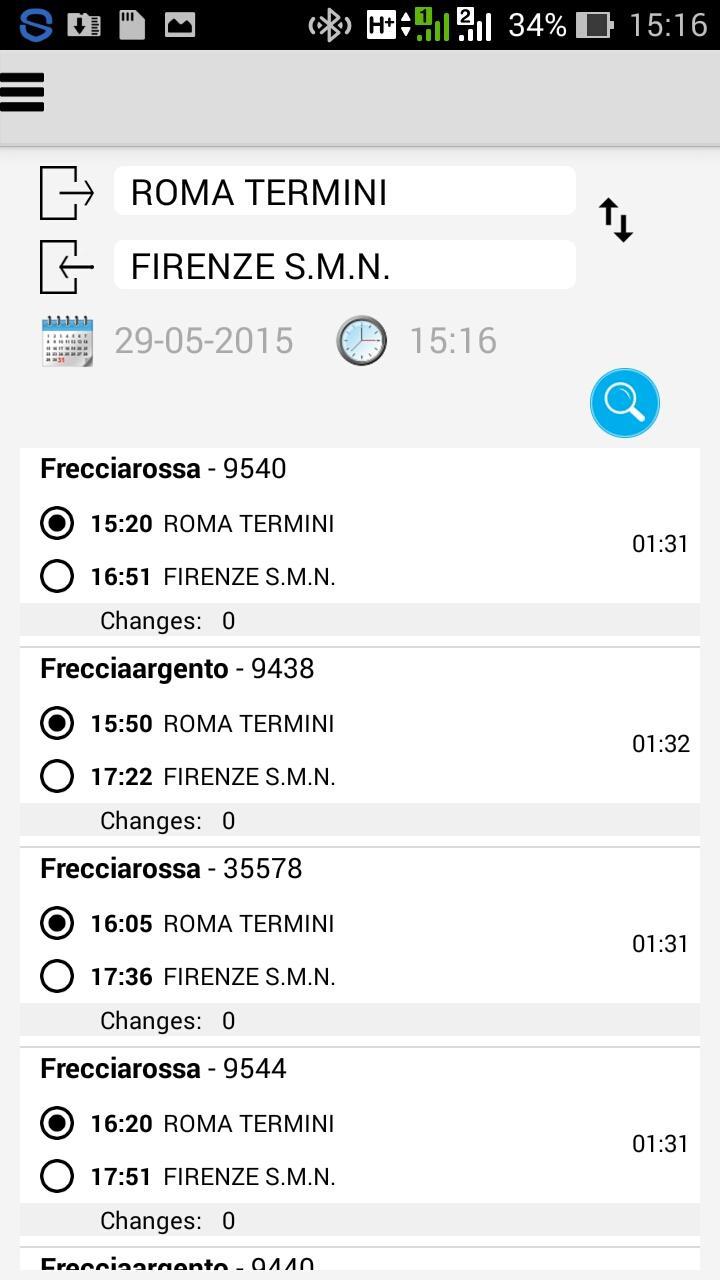
Task: Open Frecciaargento 9438 train details
Action: (x=175, y=668)
